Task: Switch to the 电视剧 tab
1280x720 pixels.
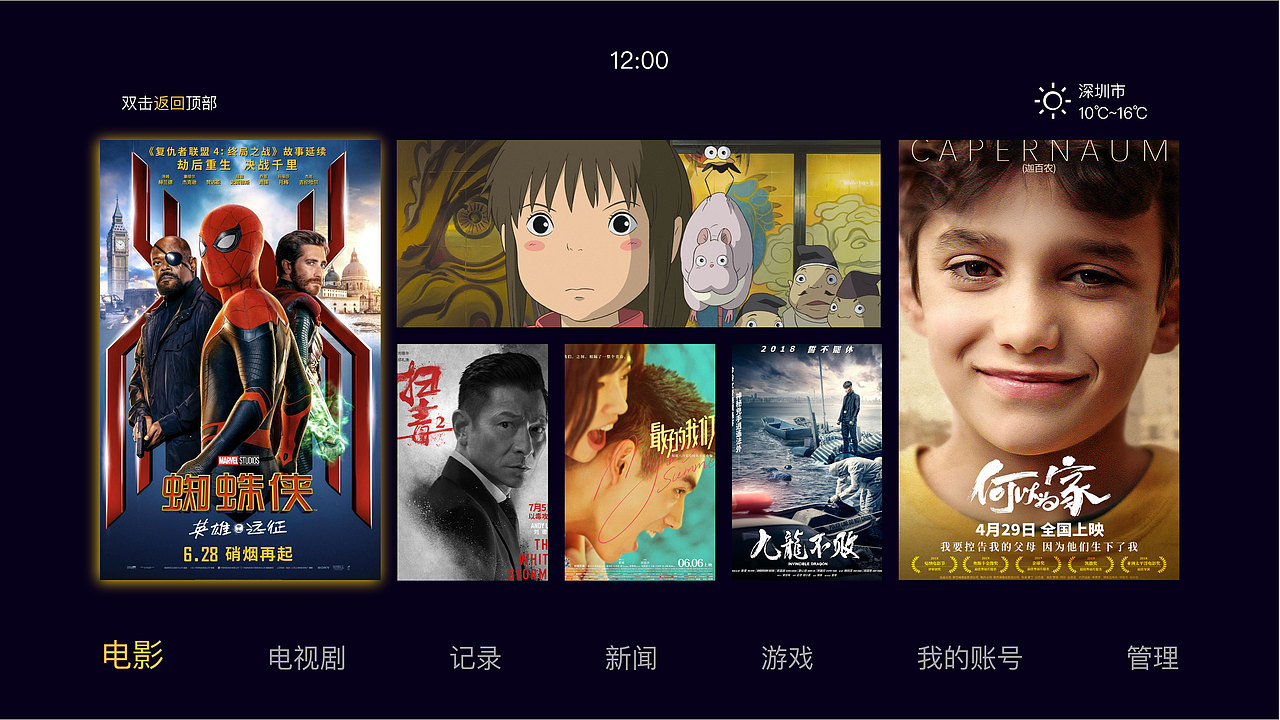Action: [x=306, y=658]
